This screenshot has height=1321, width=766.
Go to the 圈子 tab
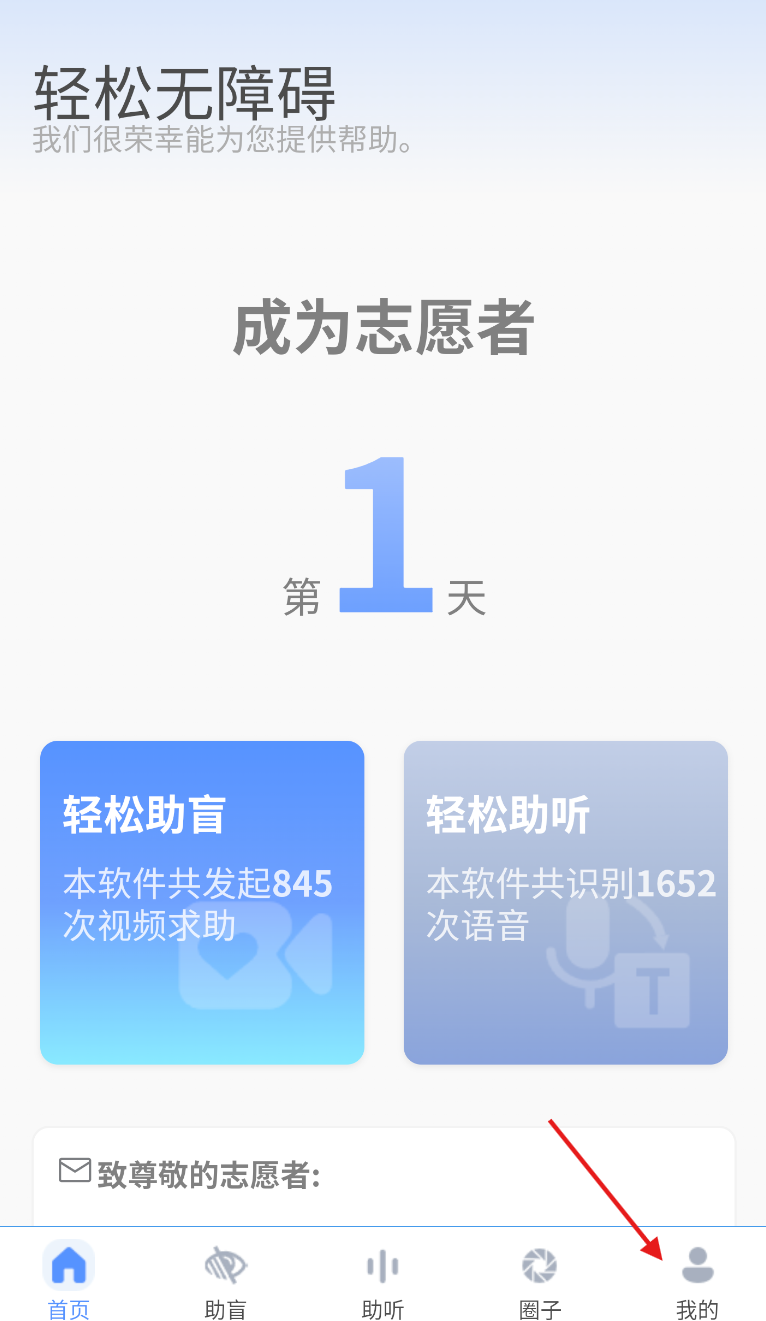[540, 1280]
